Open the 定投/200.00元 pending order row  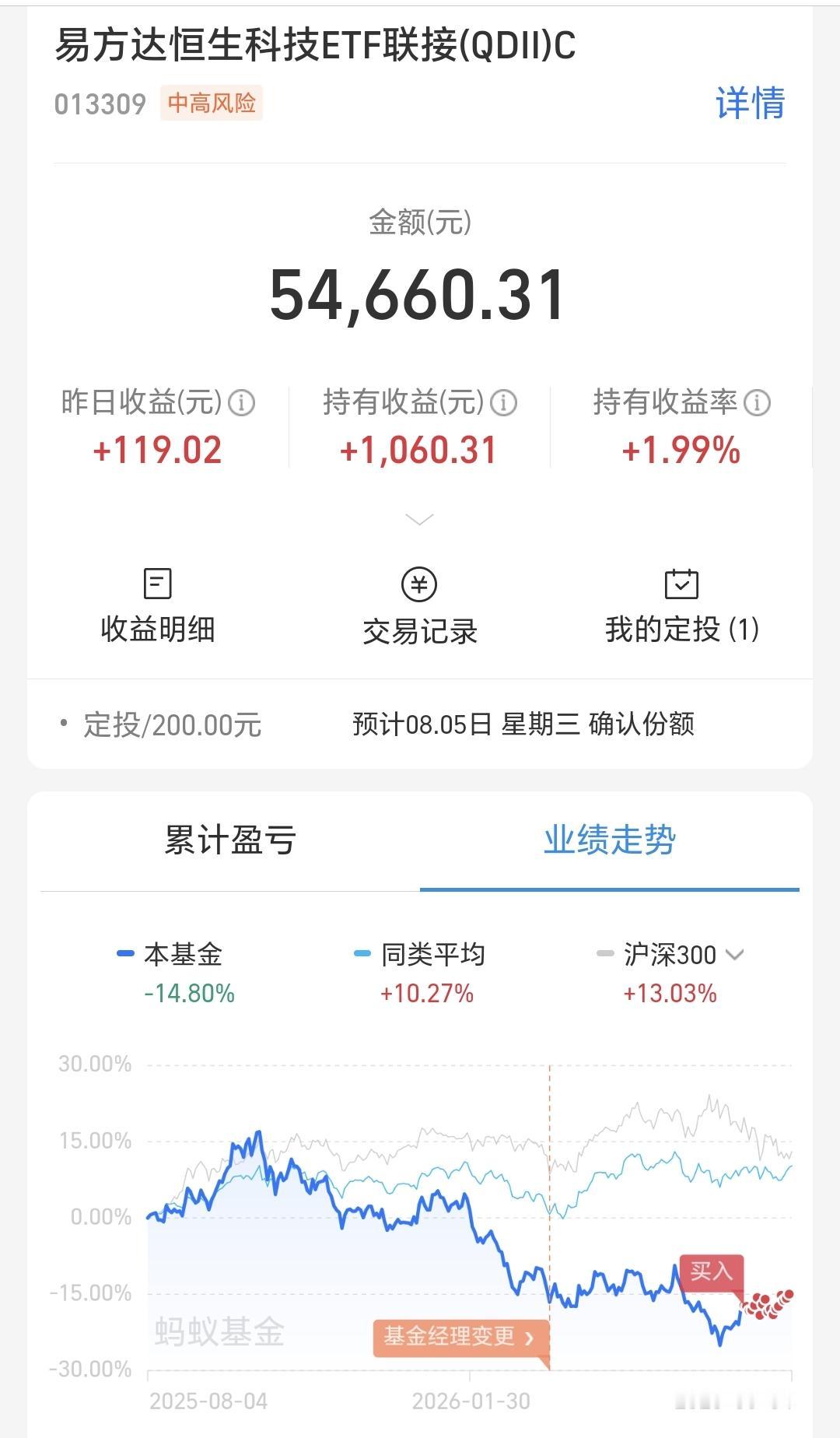[420, 724]
